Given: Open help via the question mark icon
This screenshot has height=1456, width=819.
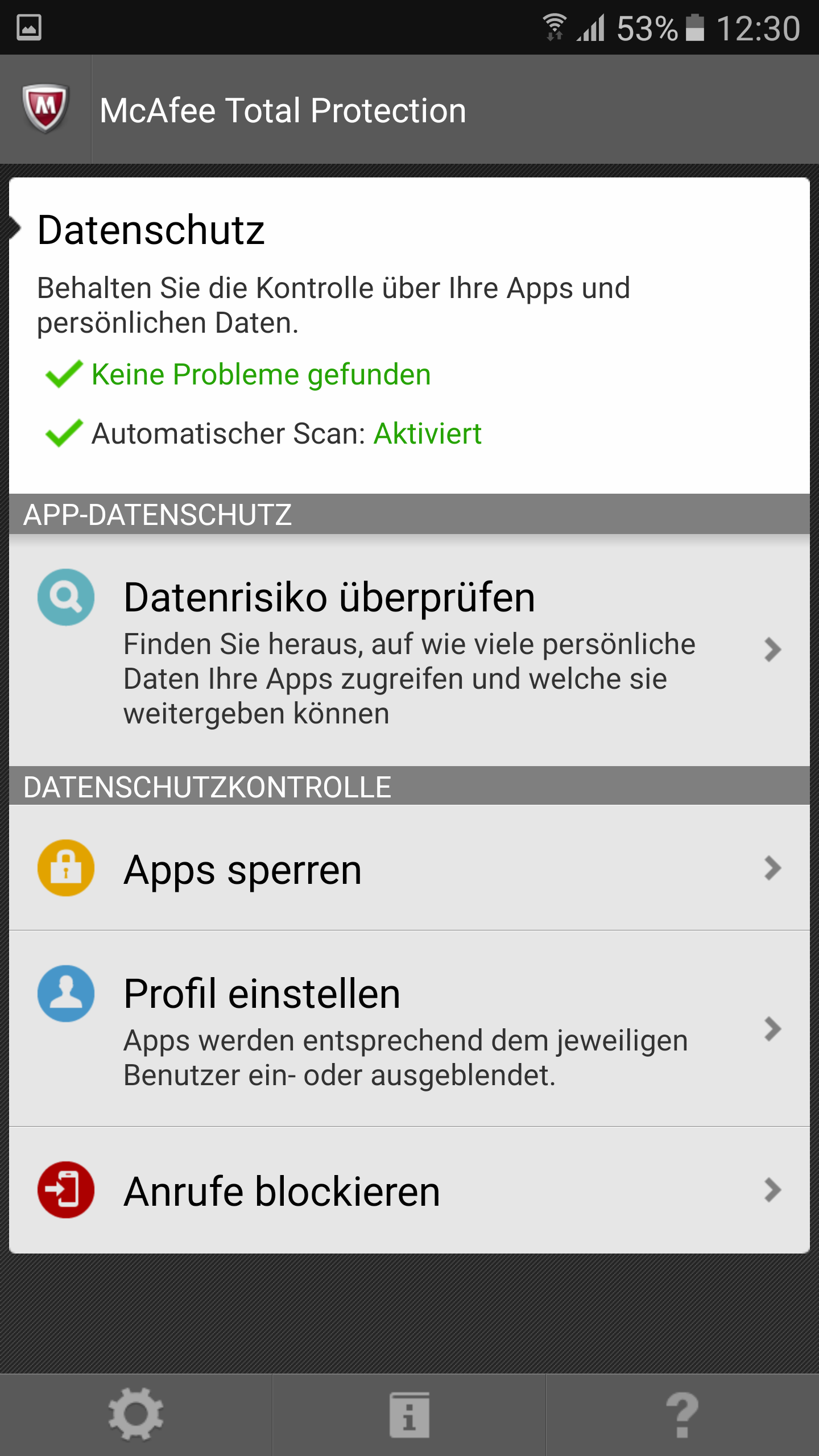Looking at the screenshot, I should pos(682,1414).
